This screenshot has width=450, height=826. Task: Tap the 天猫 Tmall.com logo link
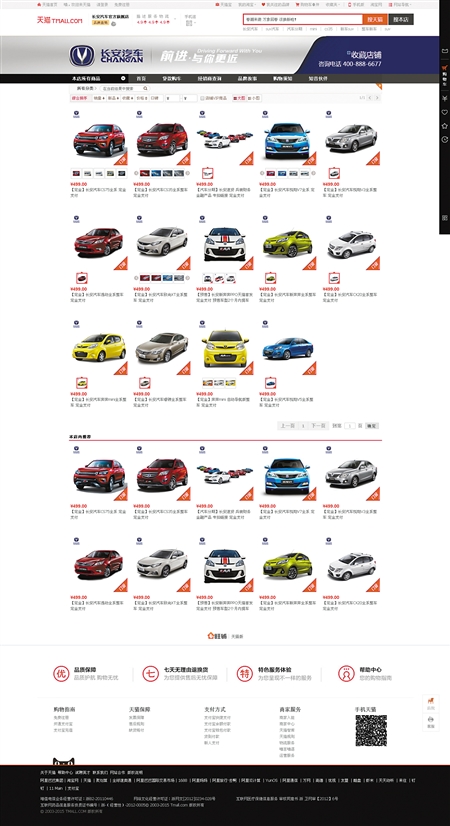pyautogui.click(x=60, y=20)
